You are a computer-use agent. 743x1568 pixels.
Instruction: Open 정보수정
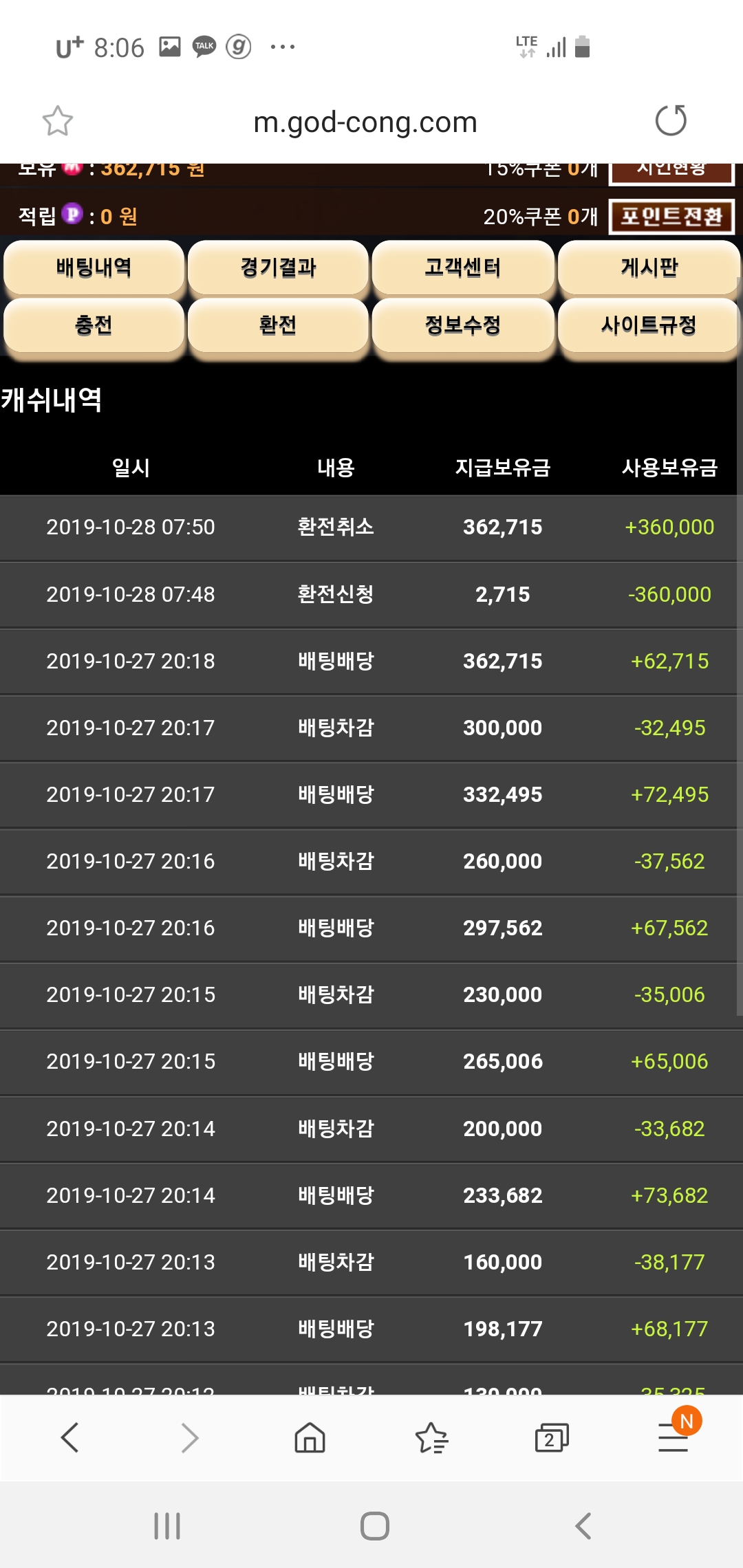[x=463, y=325]
